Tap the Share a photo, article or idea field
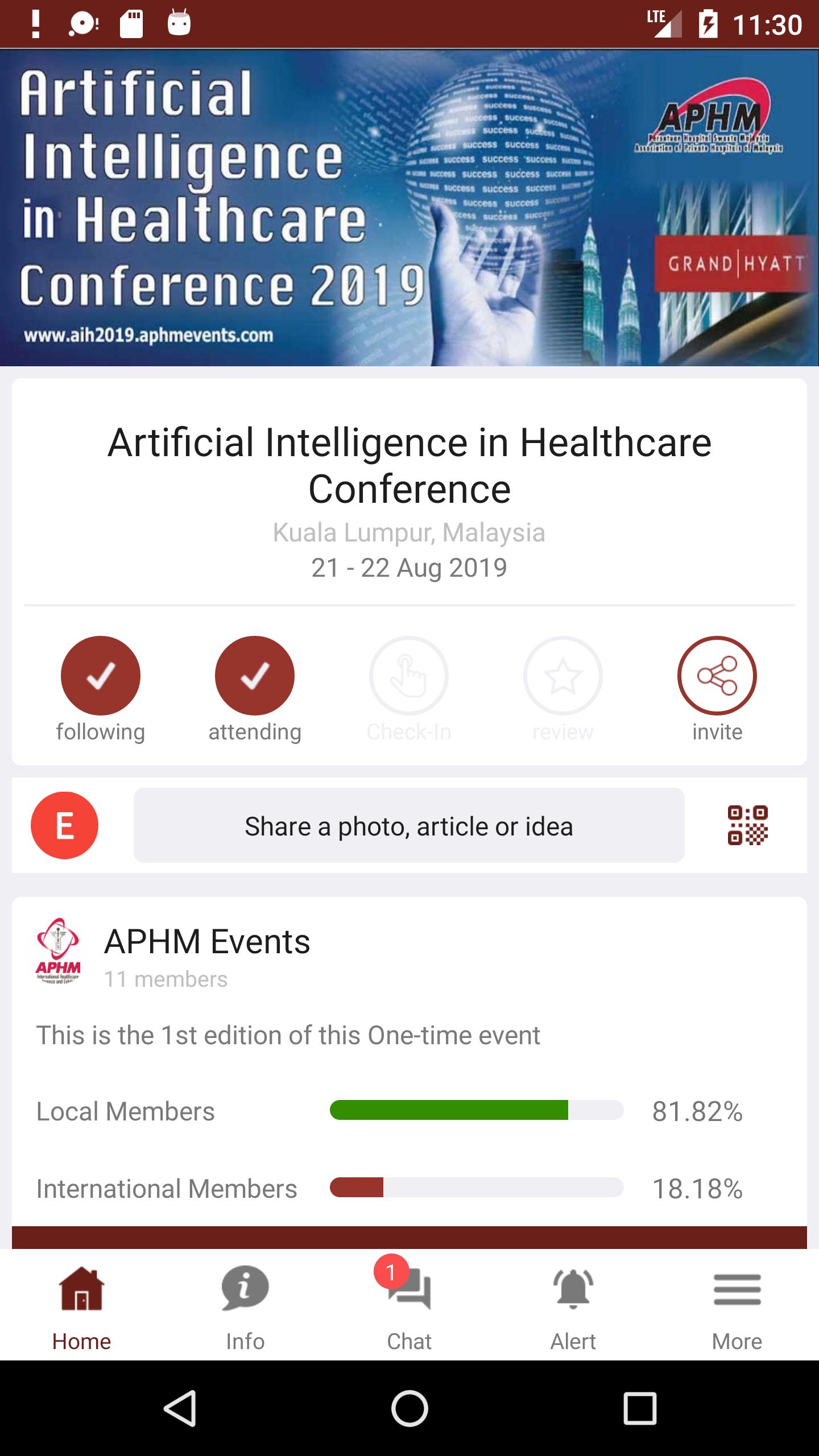The image size is (819, 1456). click(x=409, y=826)
